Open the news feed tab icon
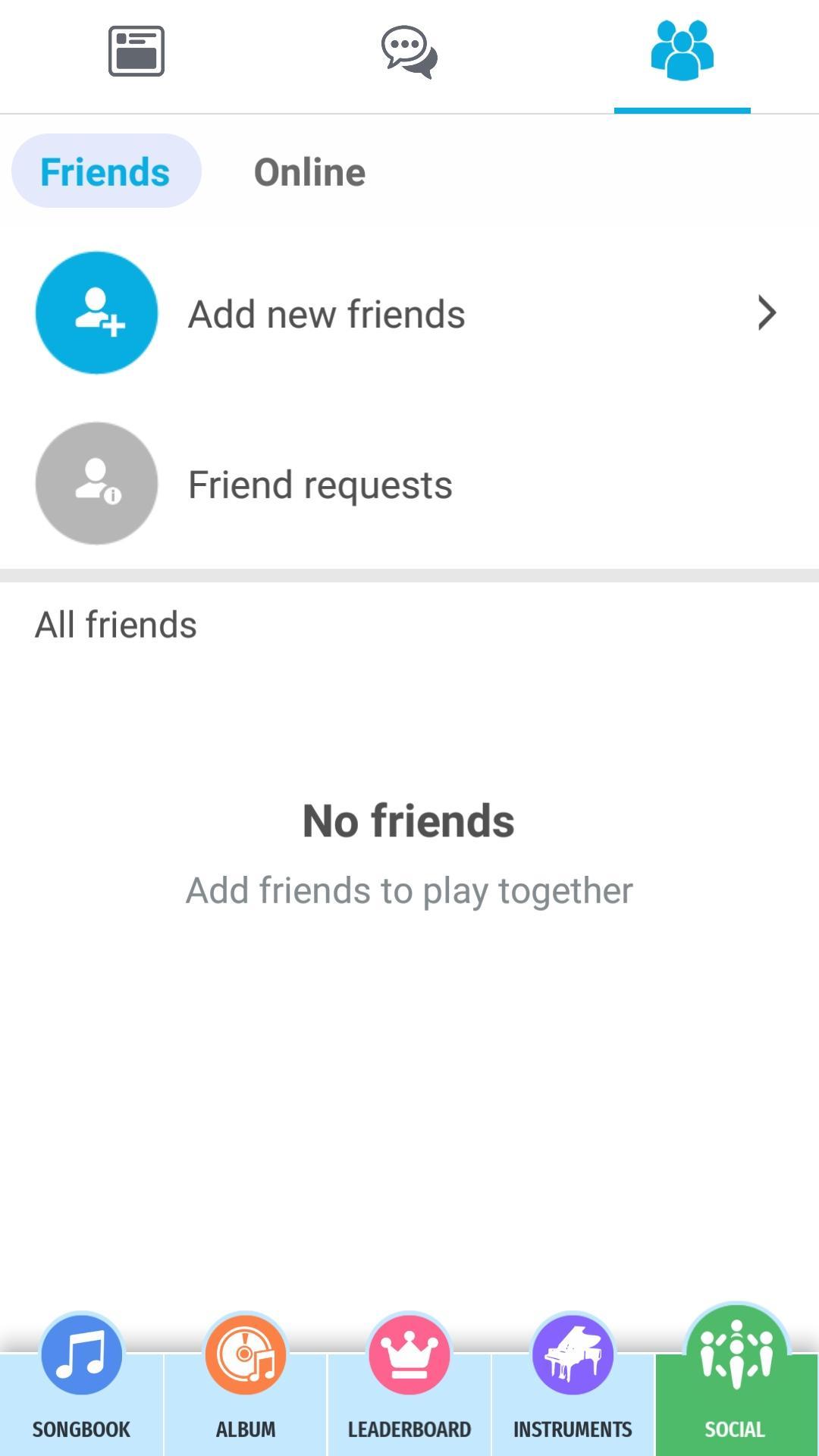Screen dimensions: 819x1456 tap(136, 52)
